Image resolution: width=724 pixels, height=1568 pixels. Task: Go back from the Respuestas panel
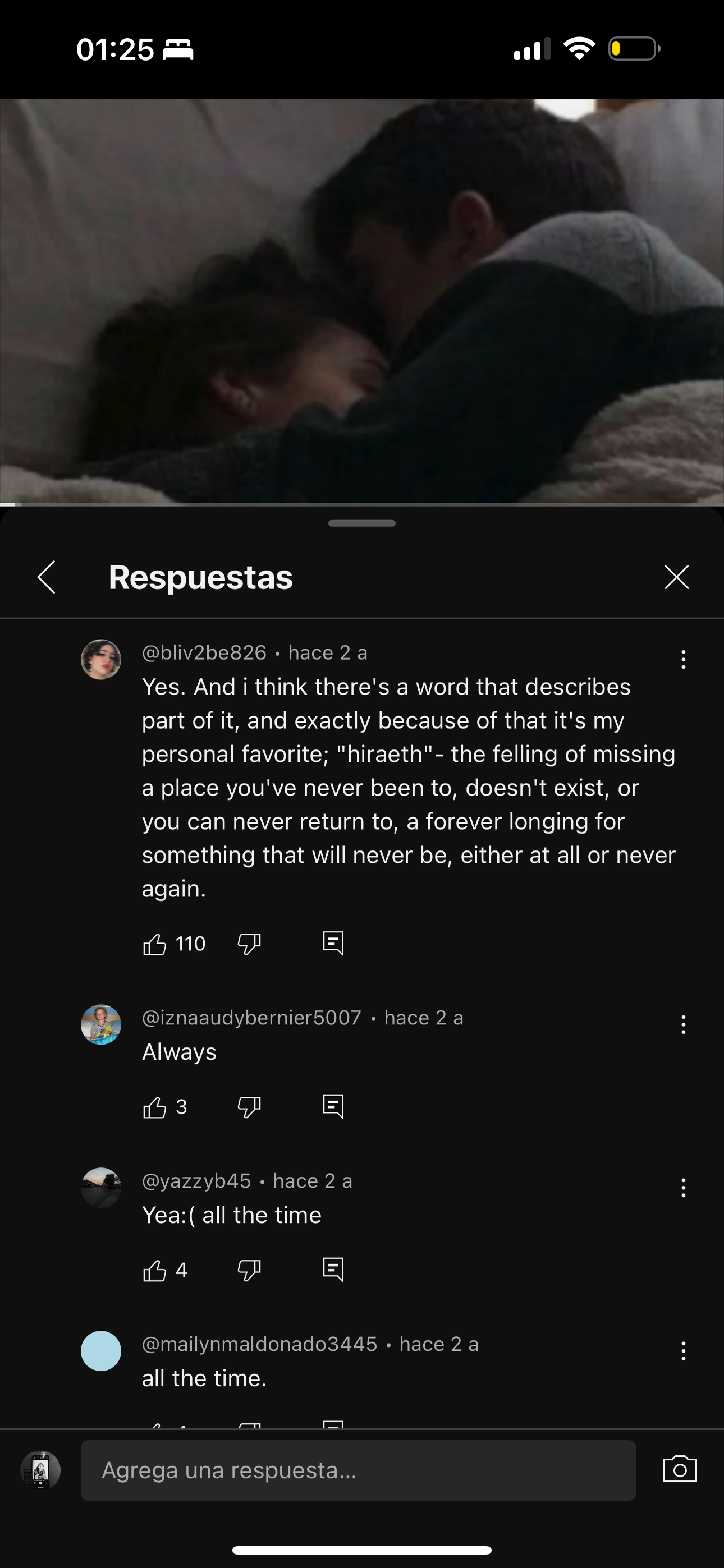[46, 577]
